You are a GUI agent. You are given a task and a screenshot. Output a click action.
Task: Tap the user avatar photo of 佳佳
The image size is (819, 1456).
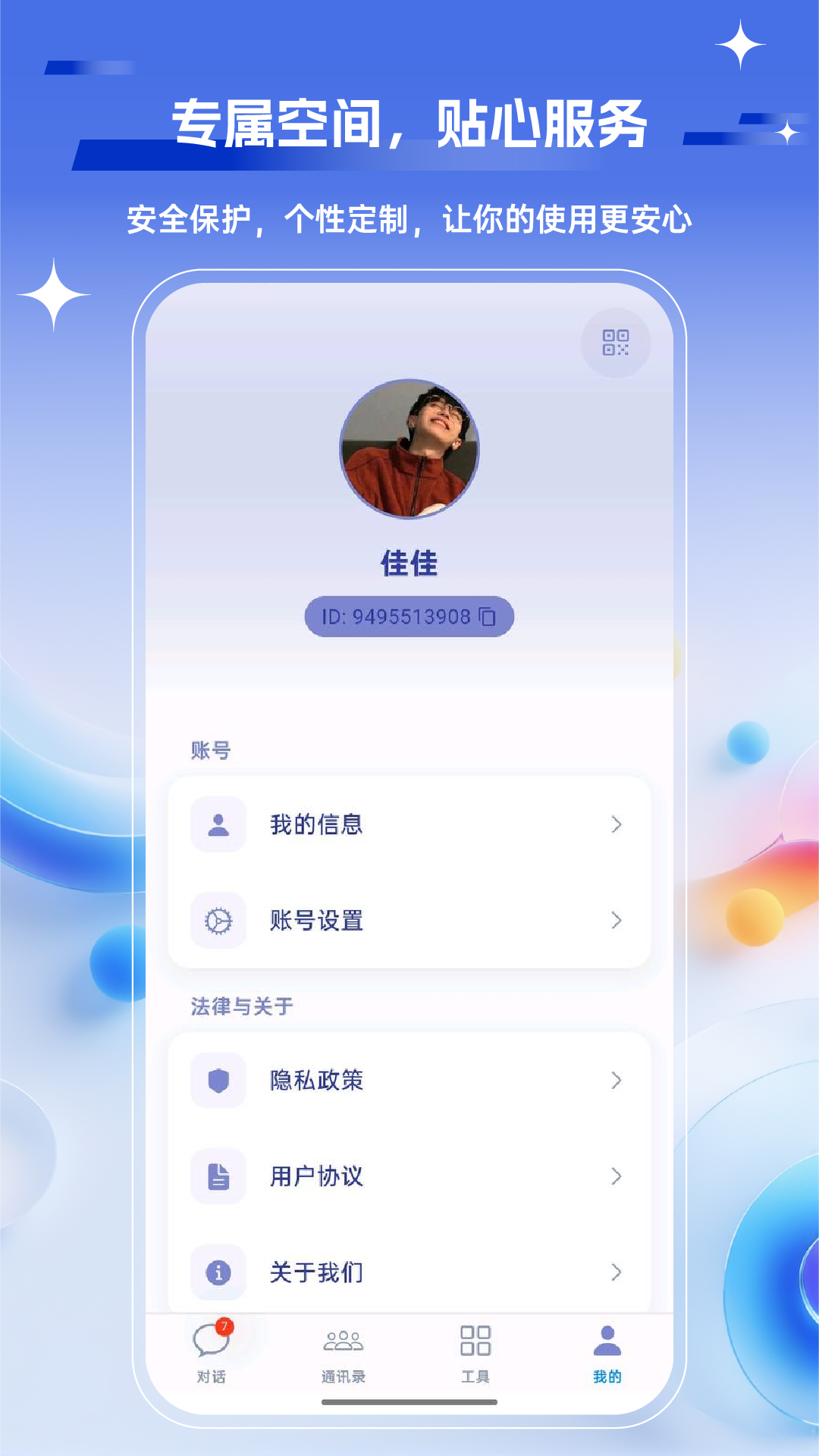[409, 449]
